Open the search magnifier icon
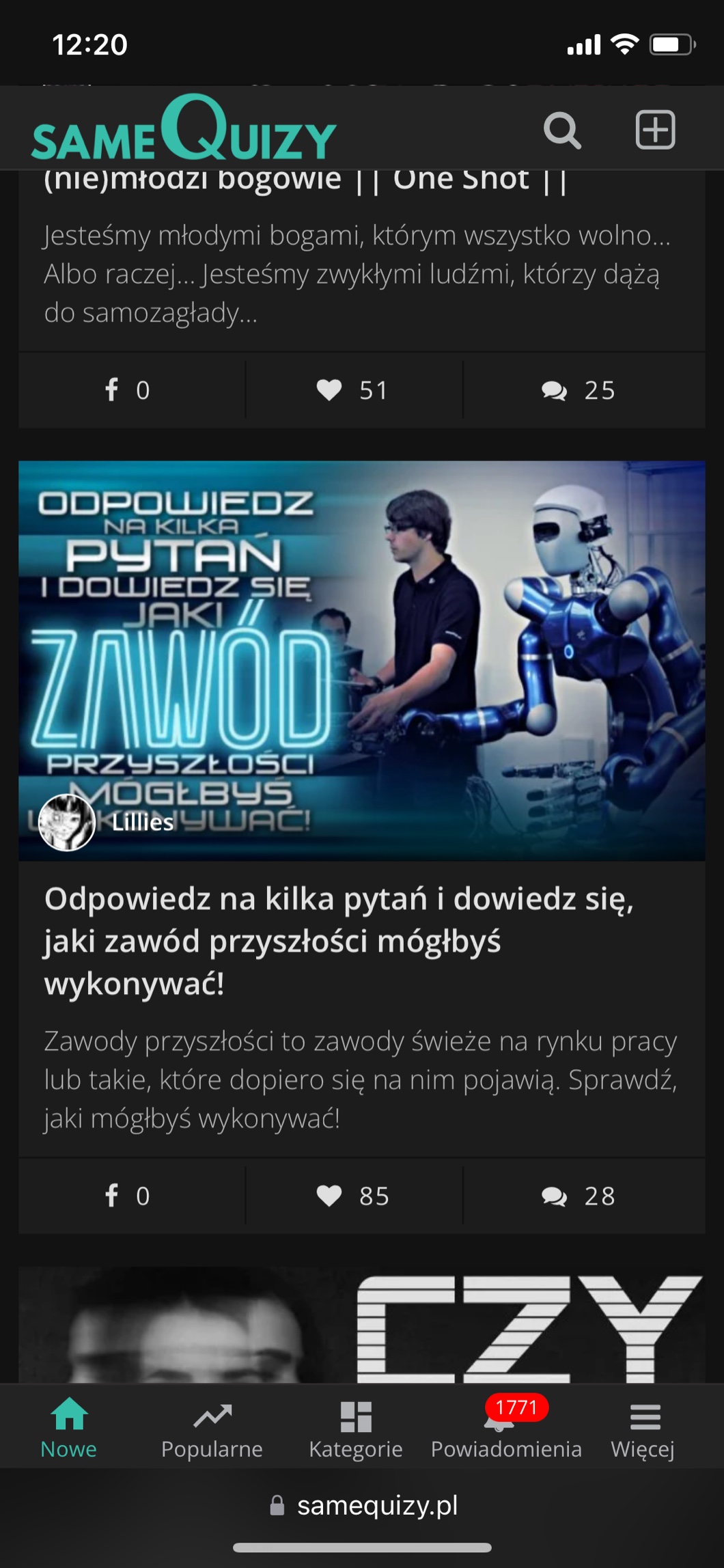Image resolution: width=724 pixels, height=1568 pixels. (x=562, y=130)
